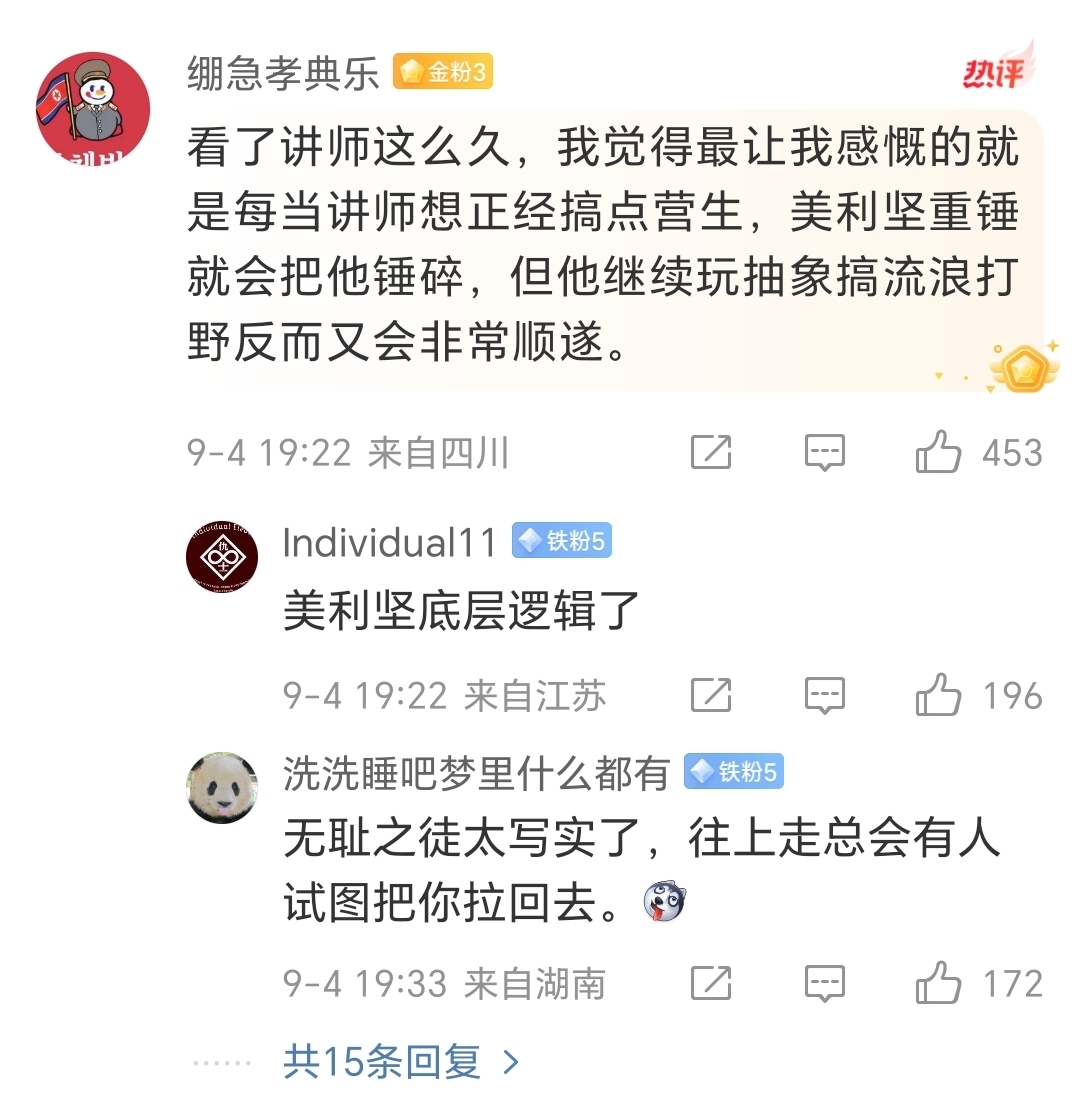Open the username Individual11
The image size is (1080, 1118).
(x=389, y=543)
